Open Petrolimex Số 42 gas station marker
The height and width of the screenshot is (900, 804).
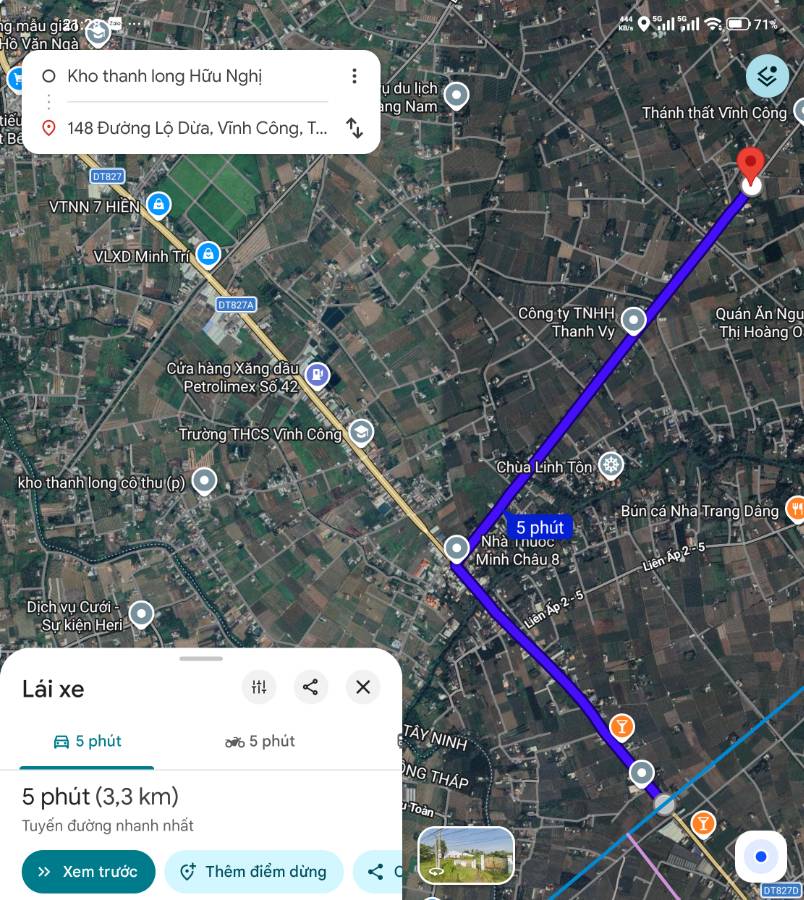coord(317,375)
